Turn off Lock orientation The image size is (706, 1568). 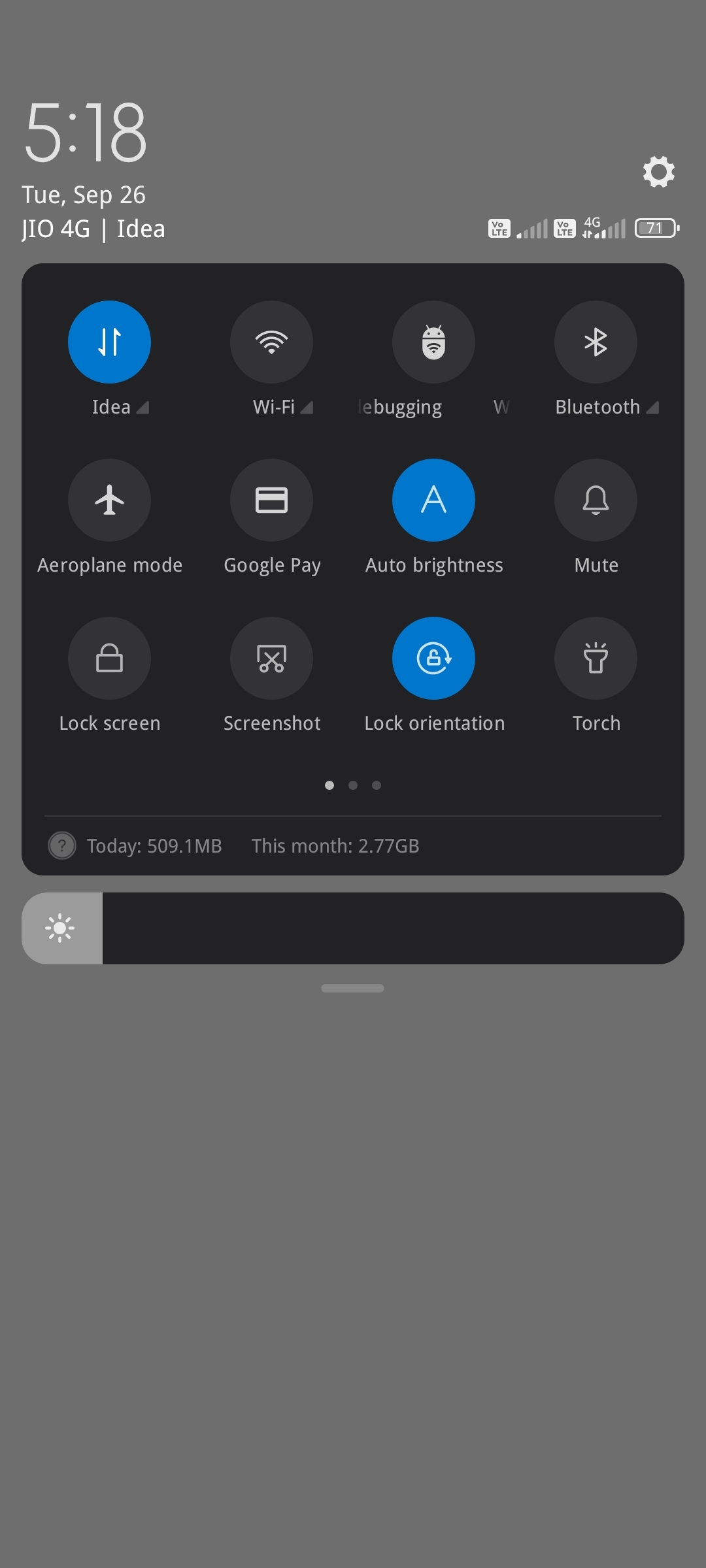click(x=433, y=658)
